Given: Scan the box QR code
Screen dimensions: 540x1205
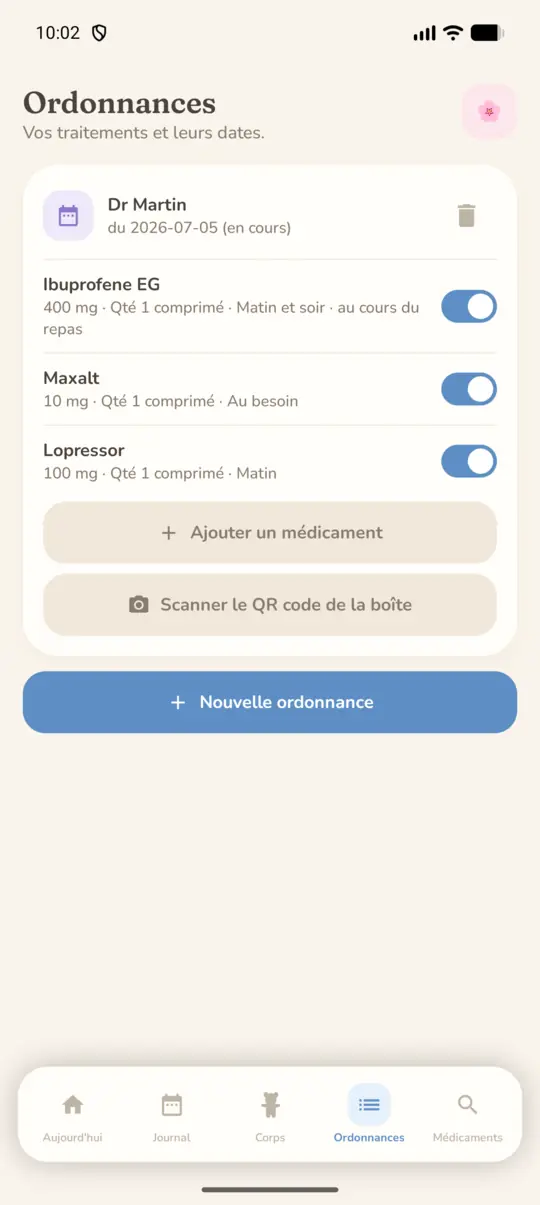Looking at the screenshot, I should (x=270, y=605).
